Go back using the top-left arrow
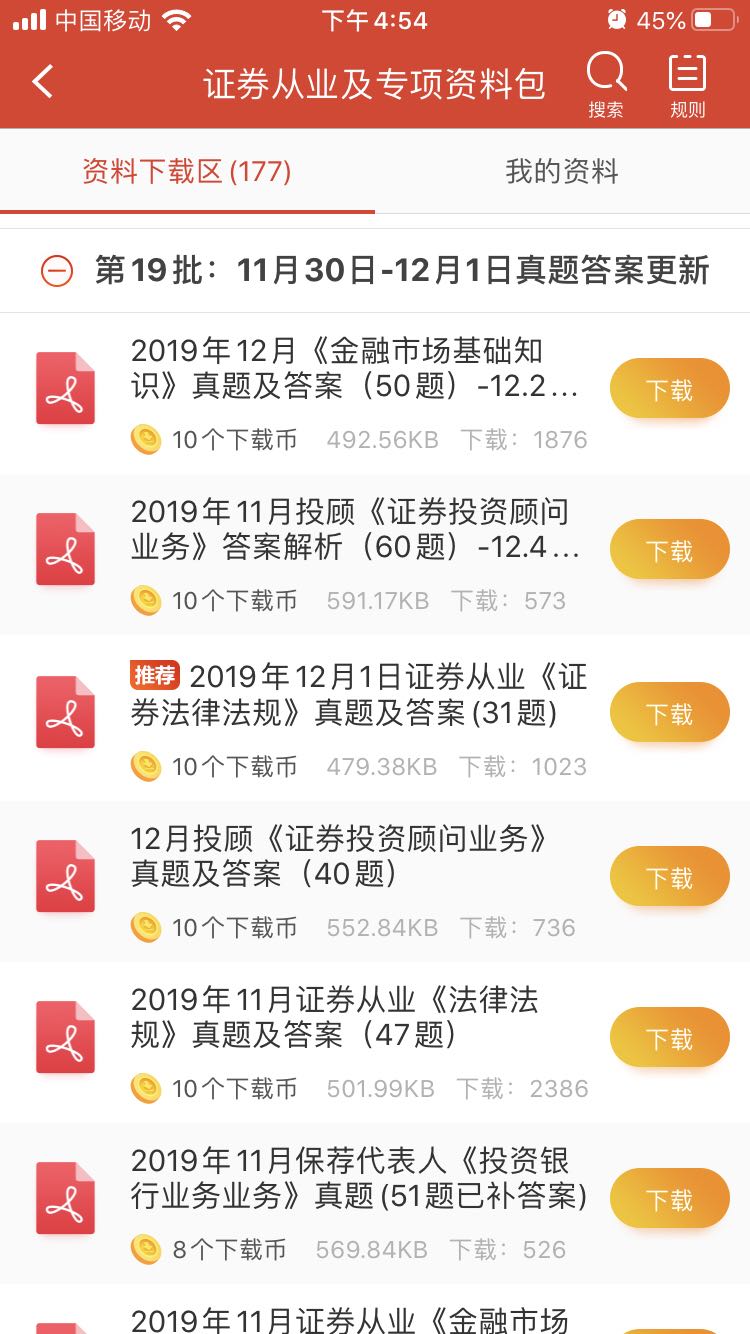This screenshot has height=1334, width=750. point(43,82)
